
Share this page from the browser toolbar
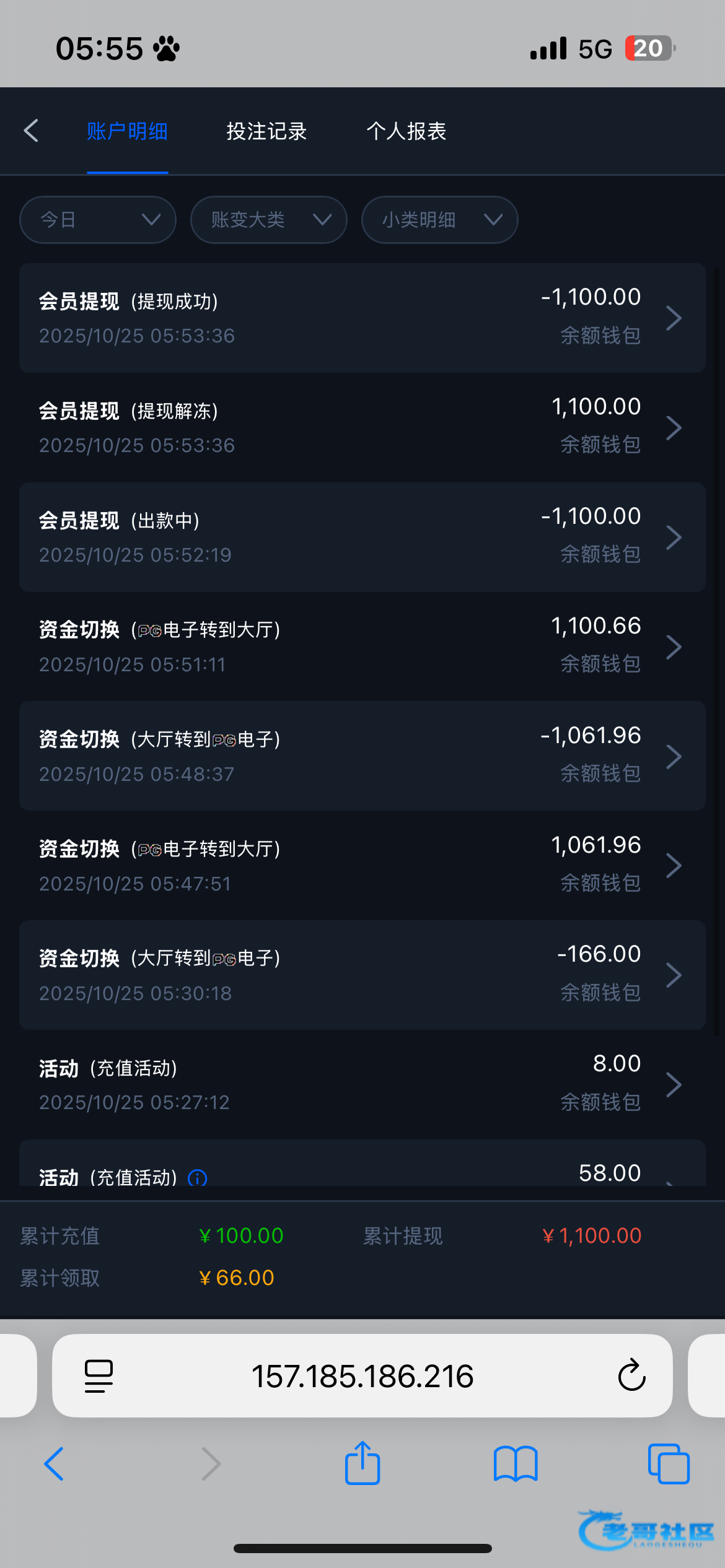coord(362,1463)
